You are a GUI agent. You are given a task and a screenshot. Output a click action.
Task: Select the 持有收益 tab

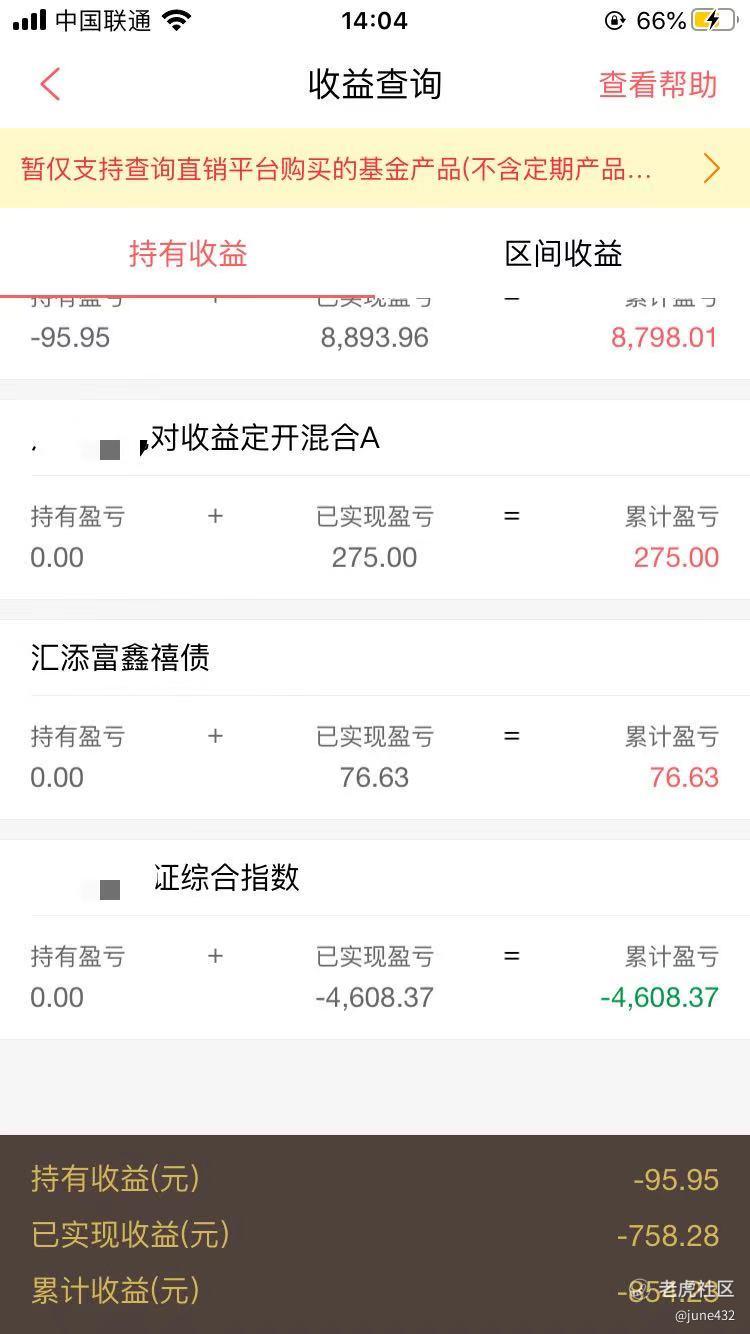point(188,254)
